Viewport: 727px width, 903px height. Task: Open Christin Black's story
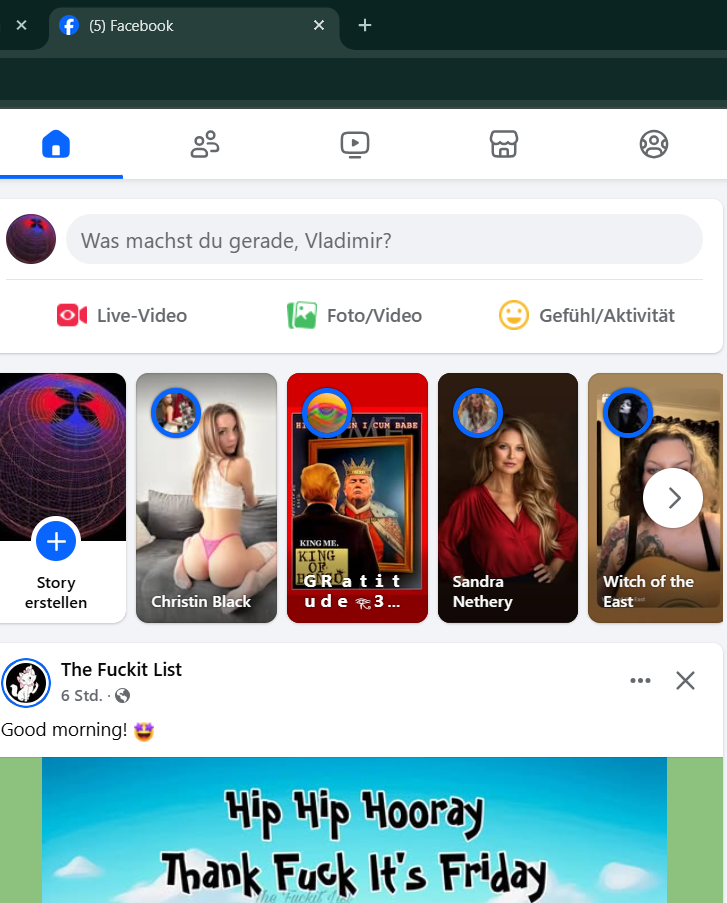tap(206, 500)
